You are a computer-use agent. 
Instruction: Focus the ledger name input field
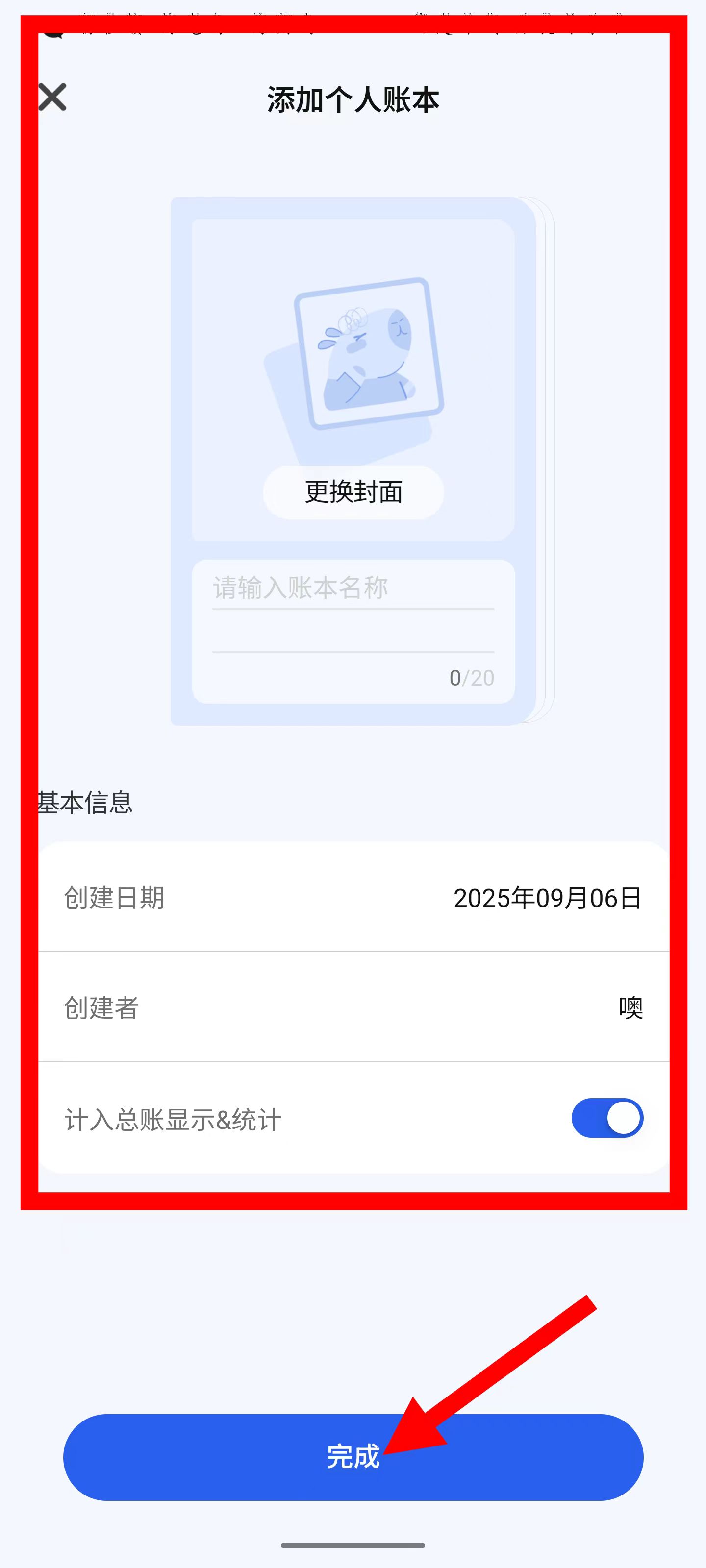[x=353, y=588]
